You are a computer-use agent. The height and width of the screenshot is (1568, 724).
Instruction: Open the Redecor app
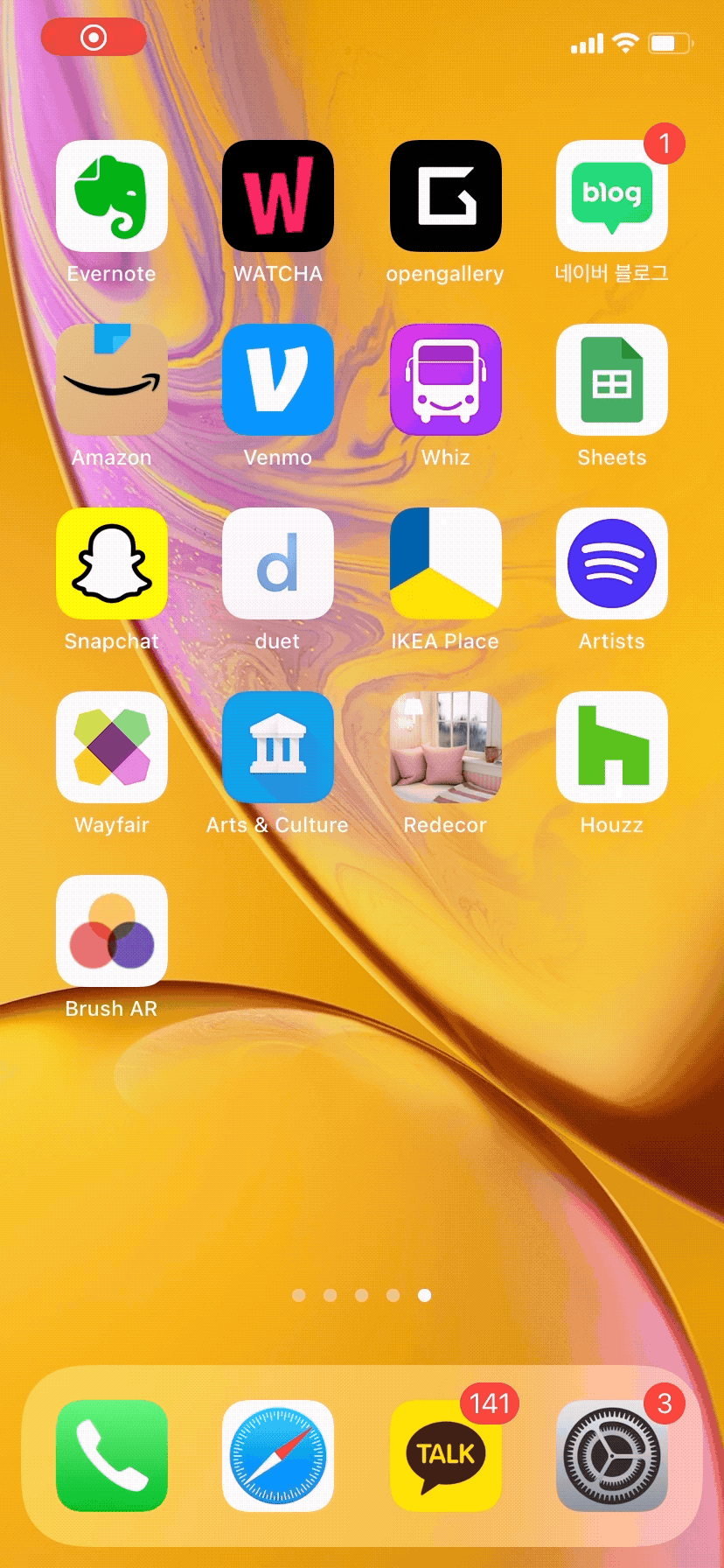[x=445, y=747]
